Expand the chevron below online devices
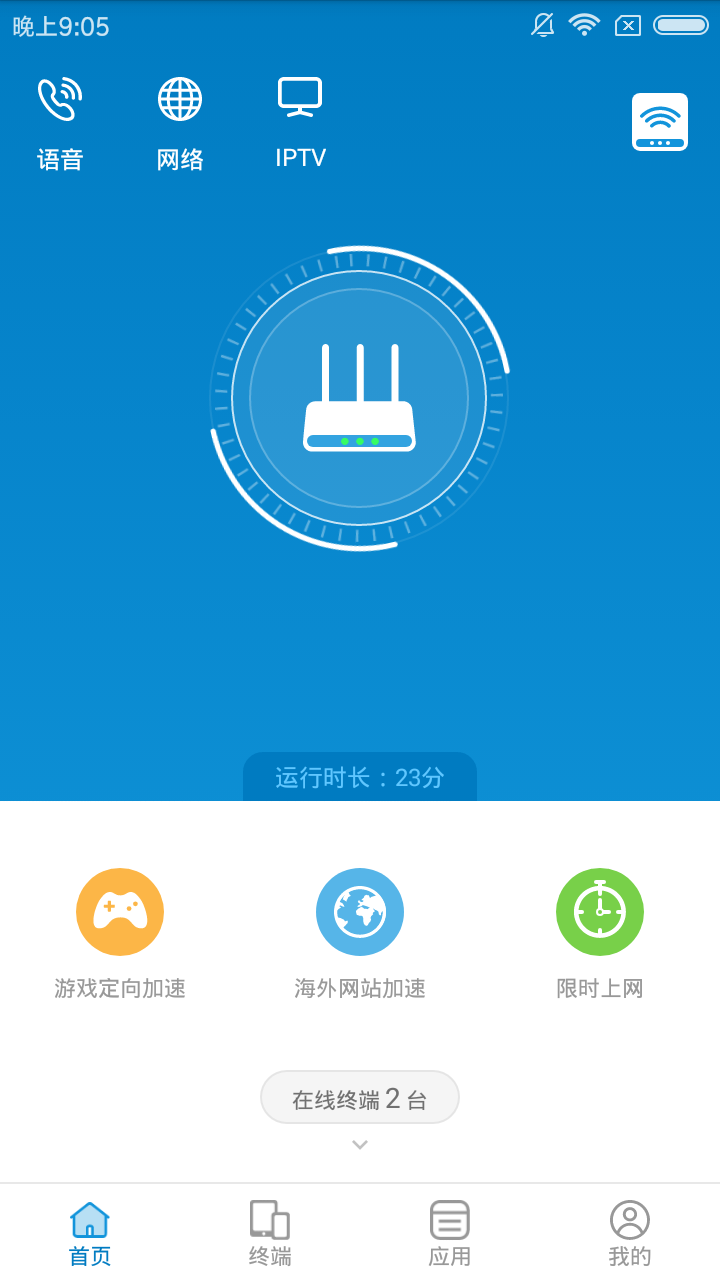 coord(360,1145)
